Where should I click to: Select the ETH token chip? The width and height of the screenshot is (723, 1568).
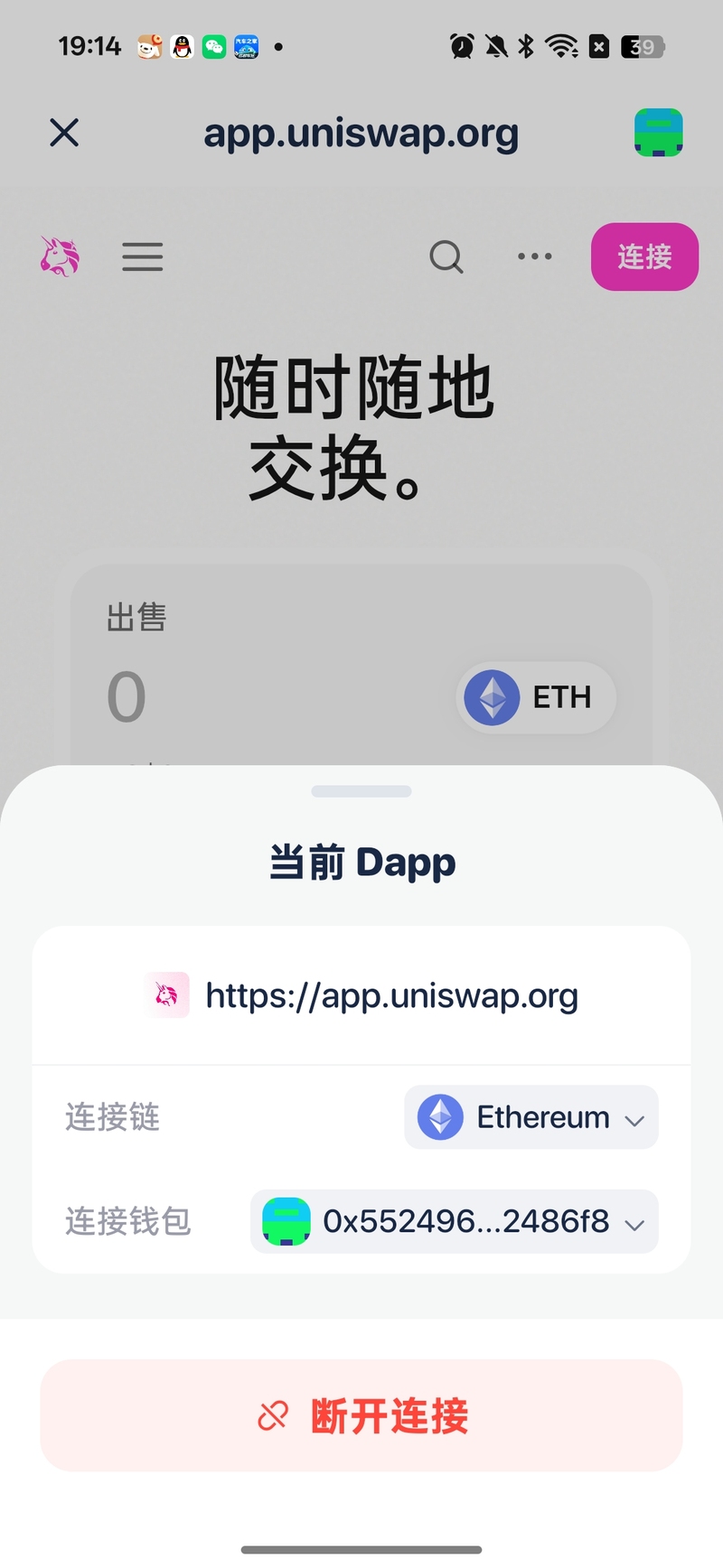pyautogui.click(x=536, y=697)
